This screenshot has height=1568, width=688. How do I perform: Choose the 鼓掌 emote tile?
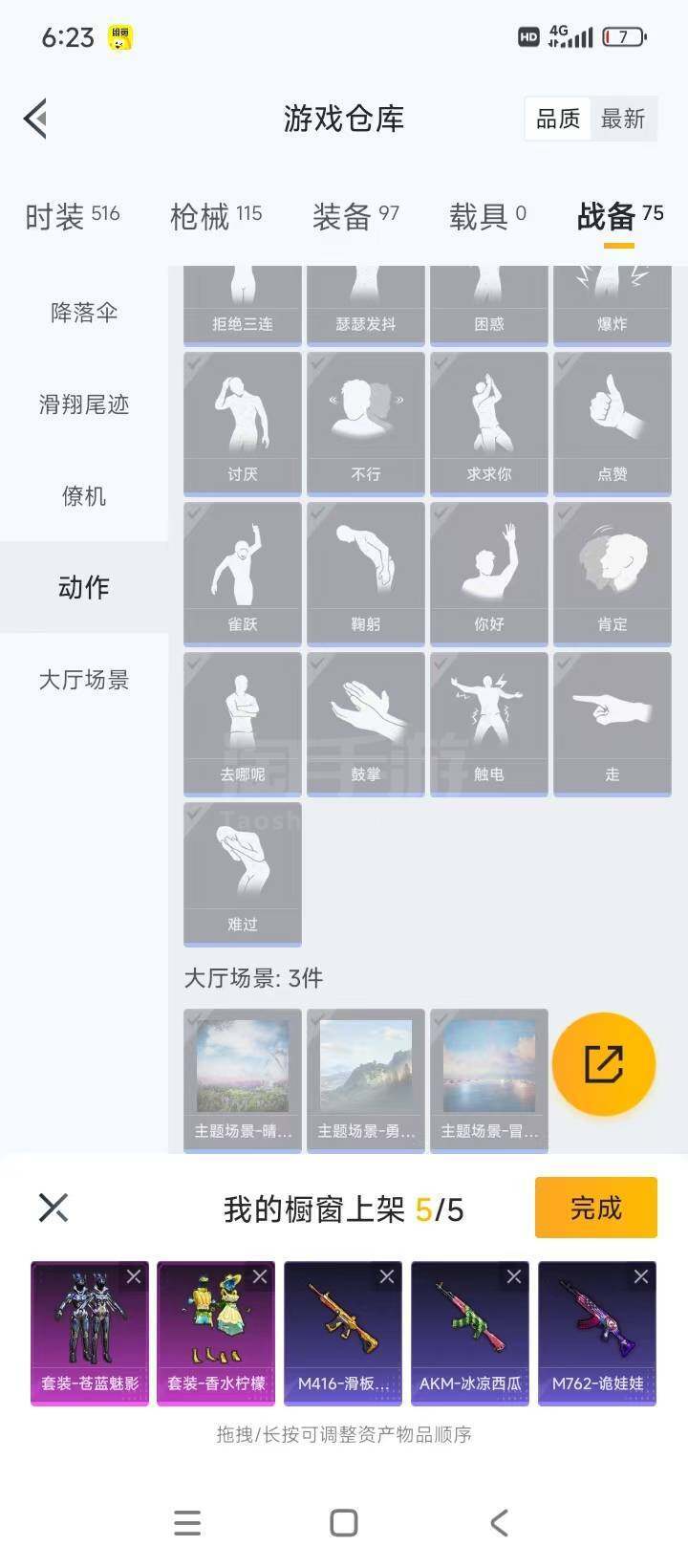coord(366,723)
